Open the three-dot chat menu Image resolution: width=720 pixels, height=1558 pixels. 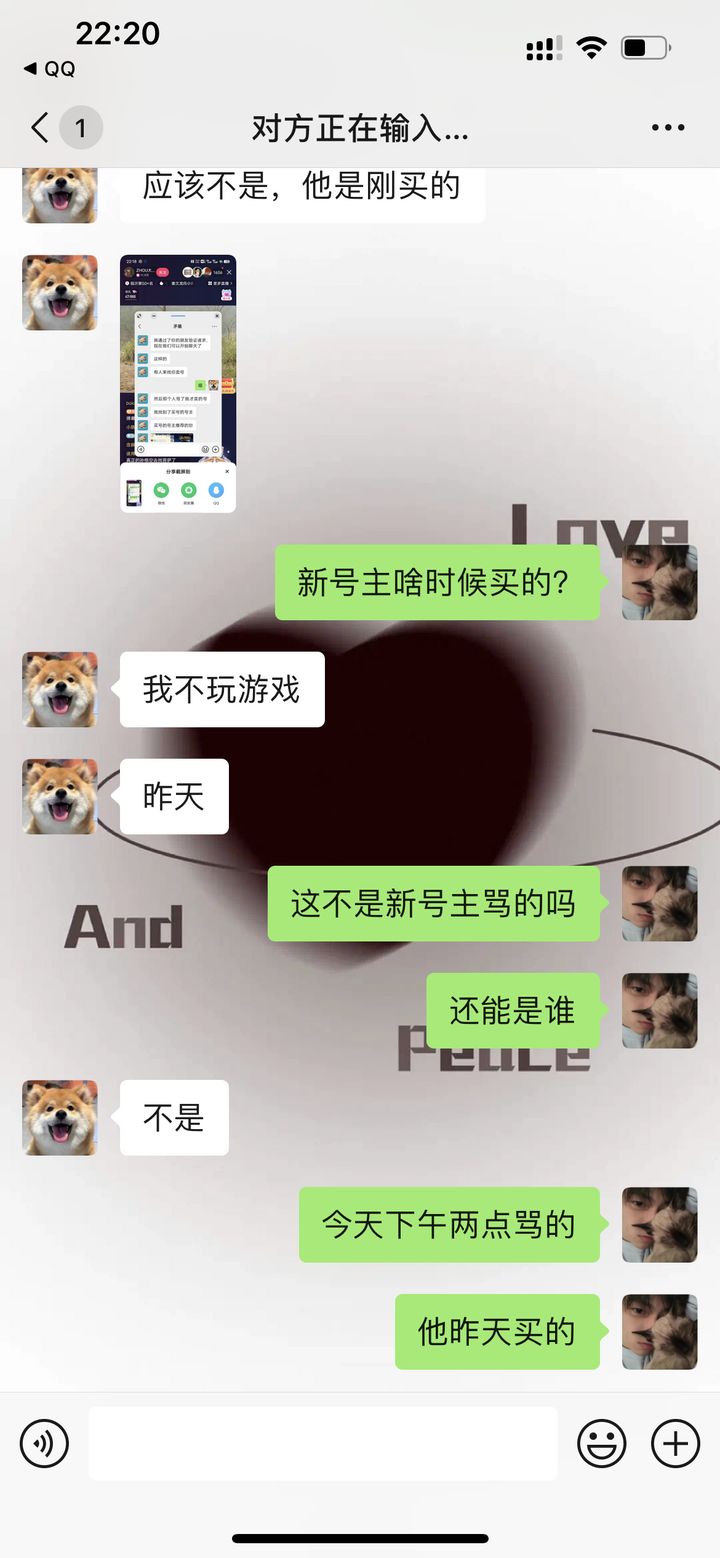667,128
